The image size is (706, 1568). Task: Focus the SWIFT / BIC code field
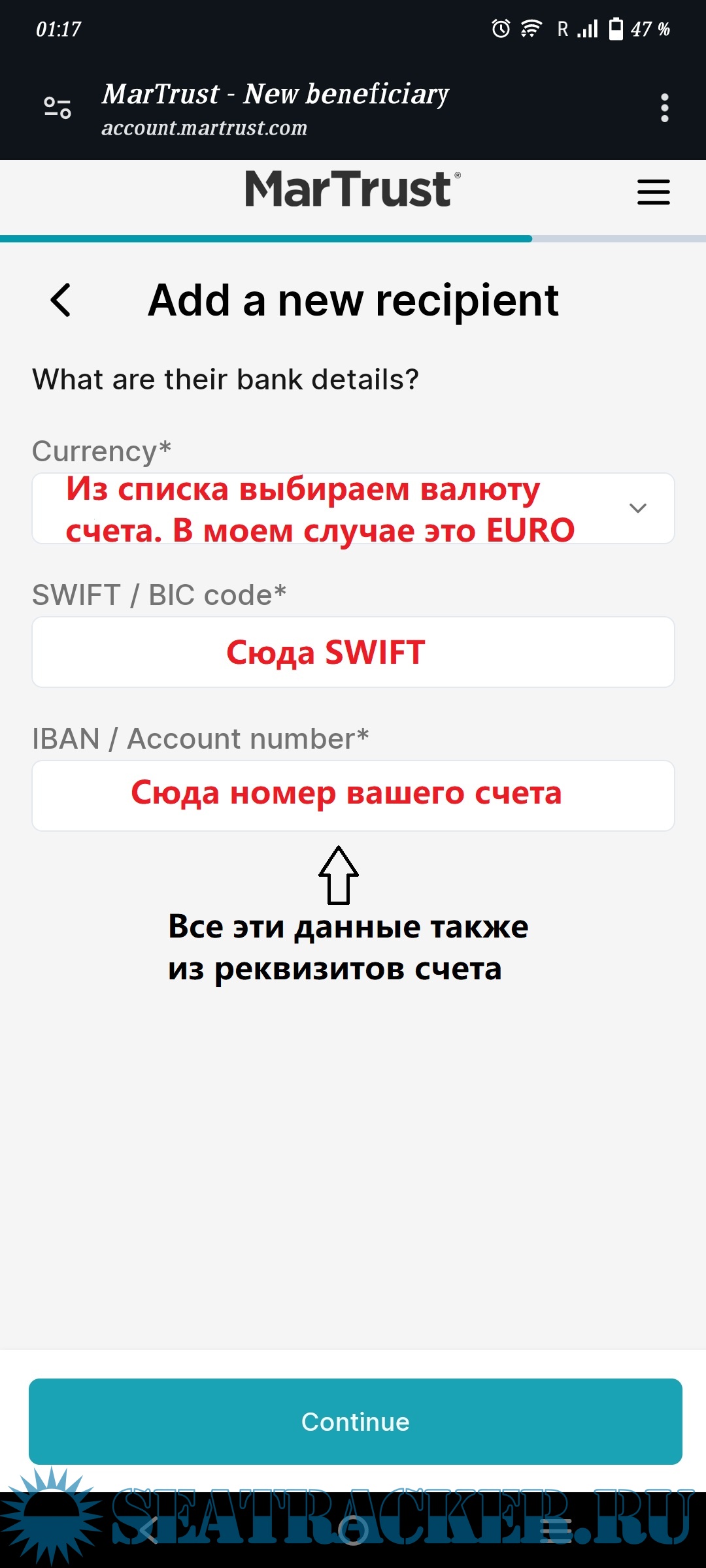[353, 652]
